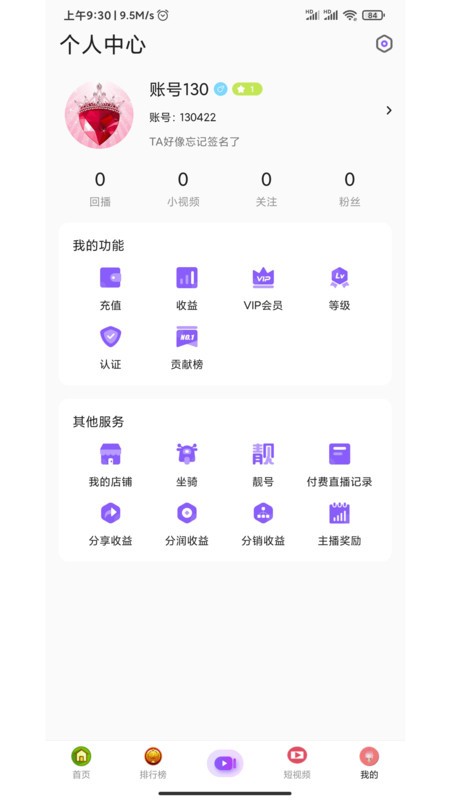Image resolution: width=450 pixels, height=800 pixels.
Task: Open the settings hexagon icon
Action: pos(384,44)
